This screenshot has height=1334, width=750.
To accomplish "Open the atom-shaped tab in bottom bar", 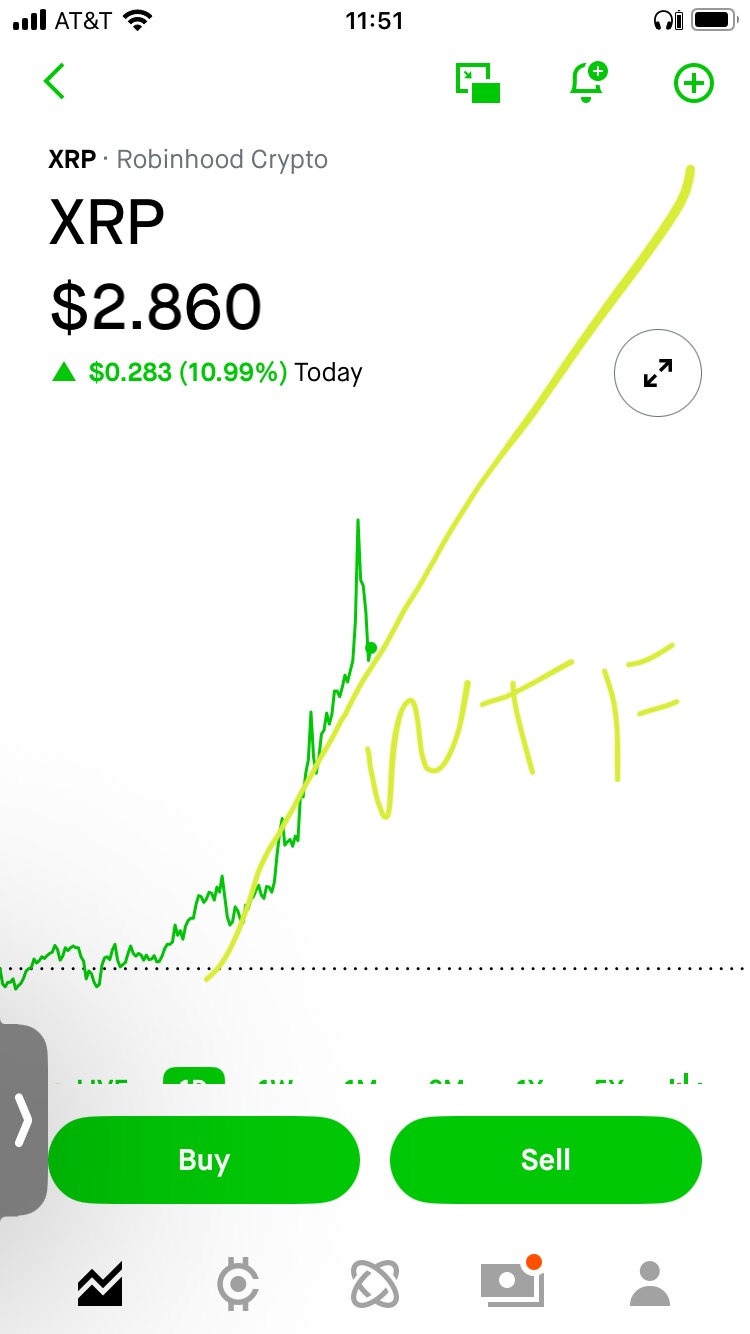I will coord(375,1283).
